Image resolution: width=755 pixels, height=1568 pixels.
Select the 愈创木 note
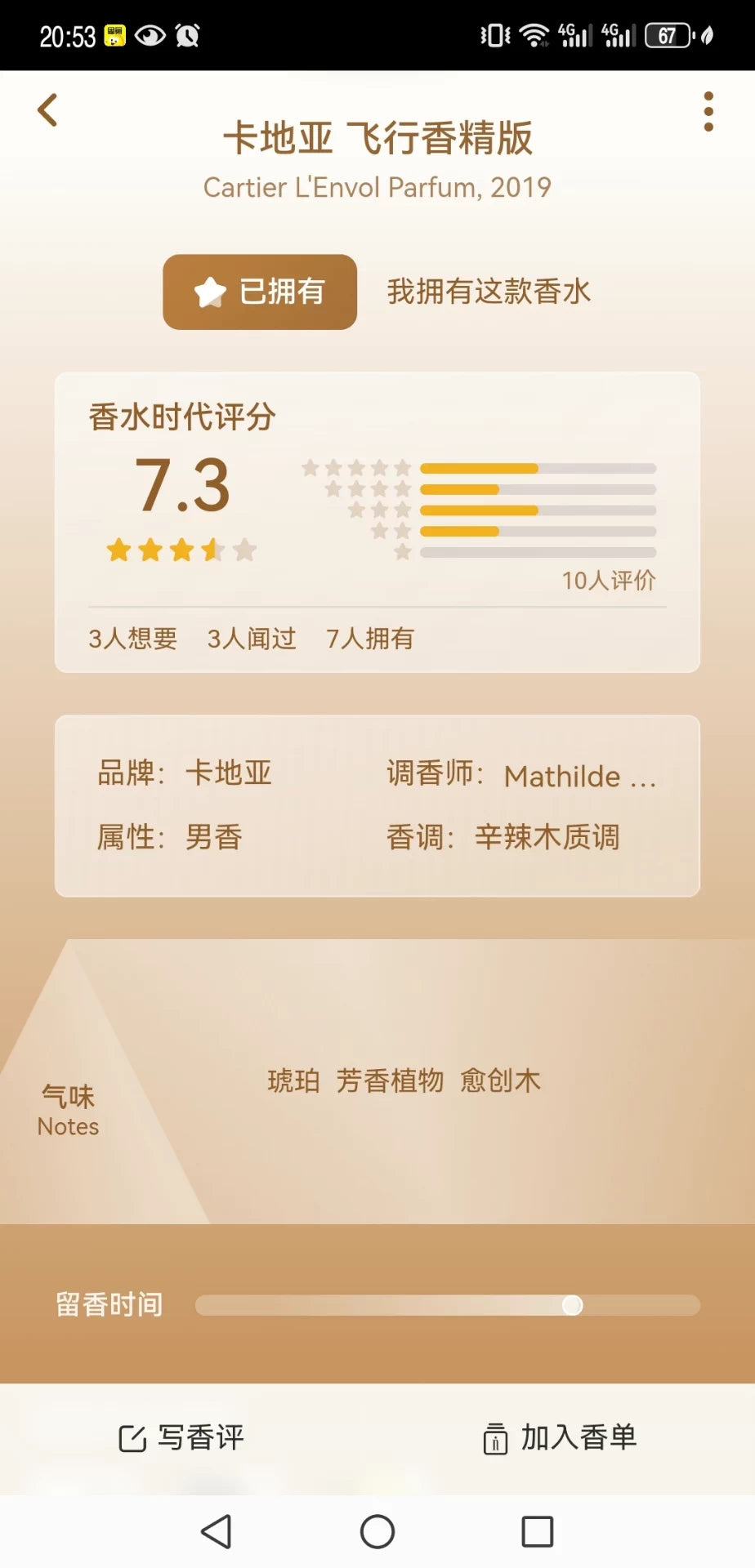[x=500, y=1080]
